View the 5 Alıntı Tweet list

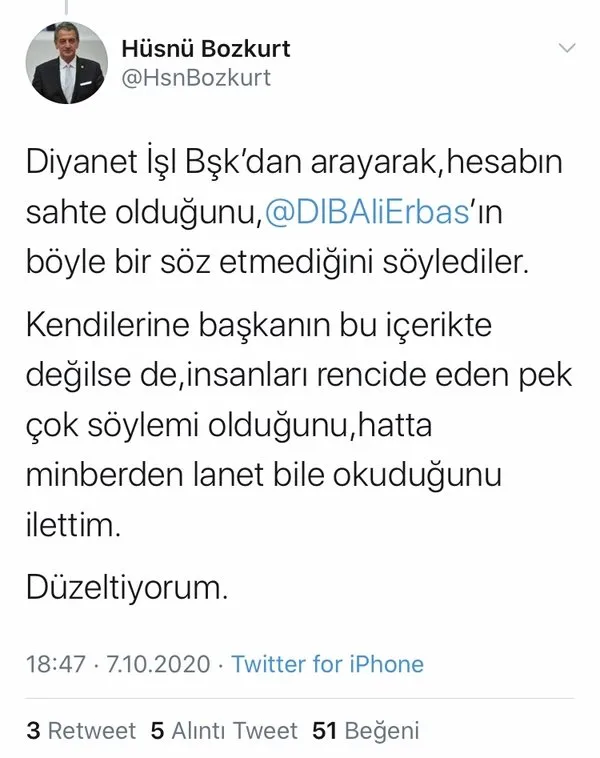[x=224, y=731]
